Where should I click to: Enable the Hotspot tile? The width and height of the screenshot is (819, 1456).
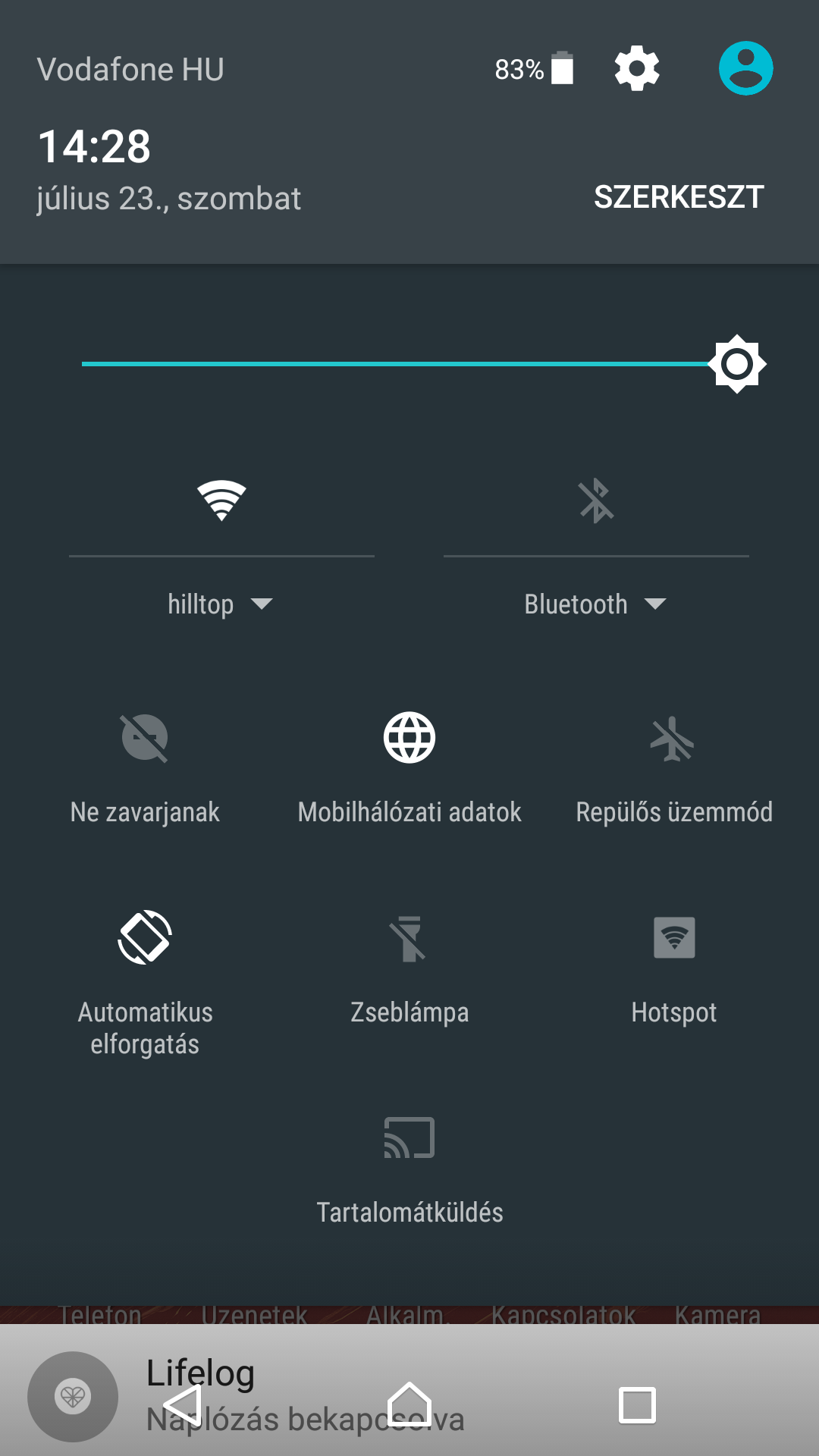[674, 969]
